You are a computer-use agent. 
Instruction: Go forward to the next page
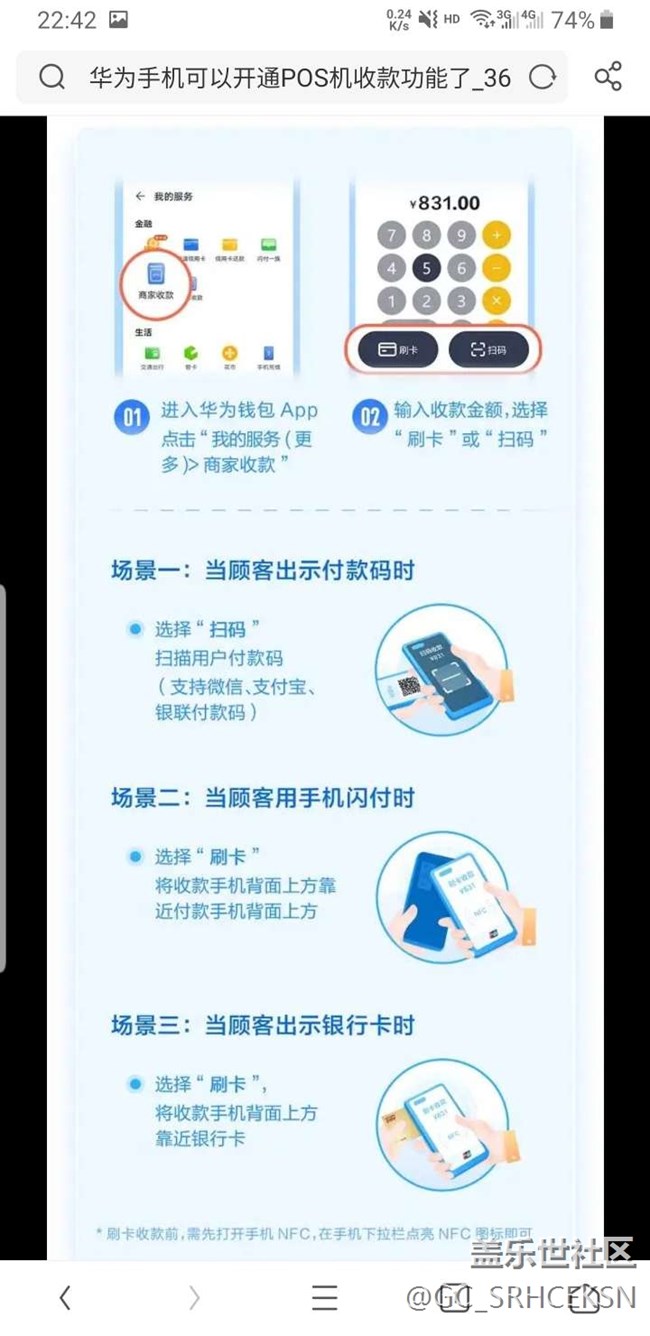[x=194, y=1298]
